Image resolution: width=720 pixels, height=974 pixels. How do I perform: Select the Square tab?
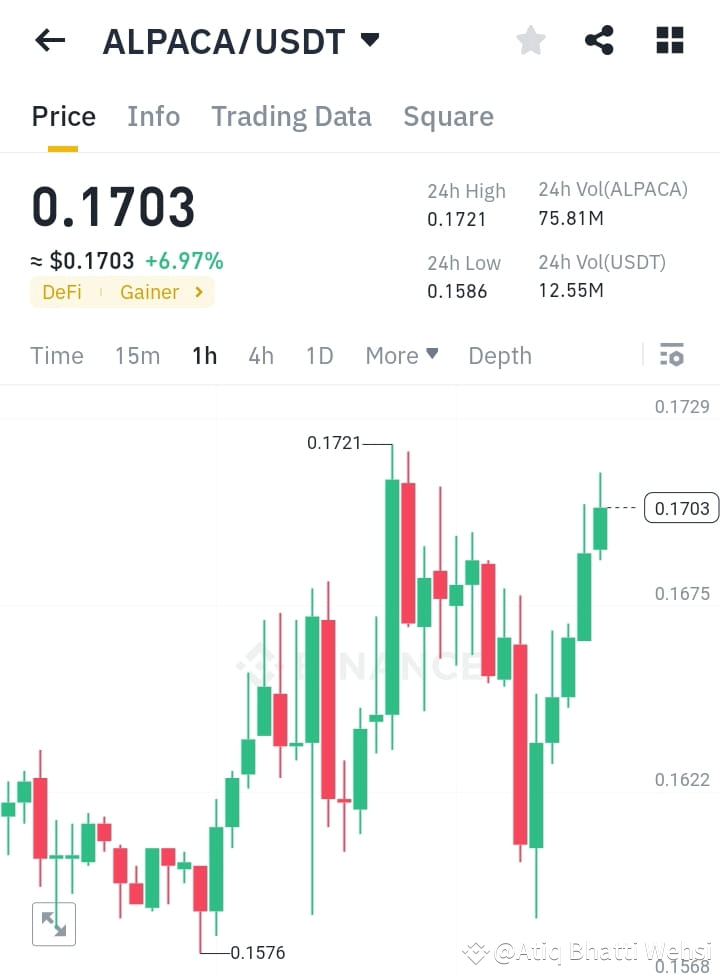[x=448, y=116]
